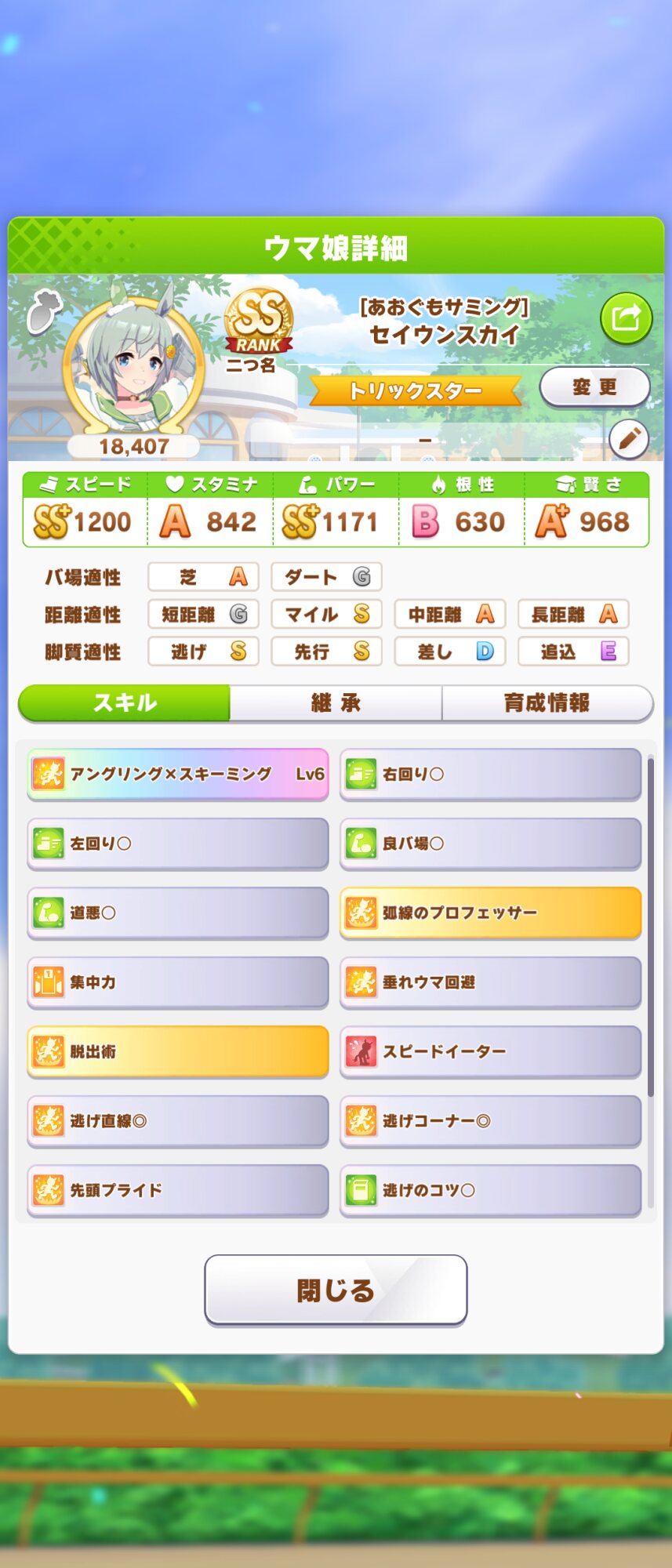The image size is (672, 1568).
Task: Tap the pencil edit memo icon
Action: (629, 439)
